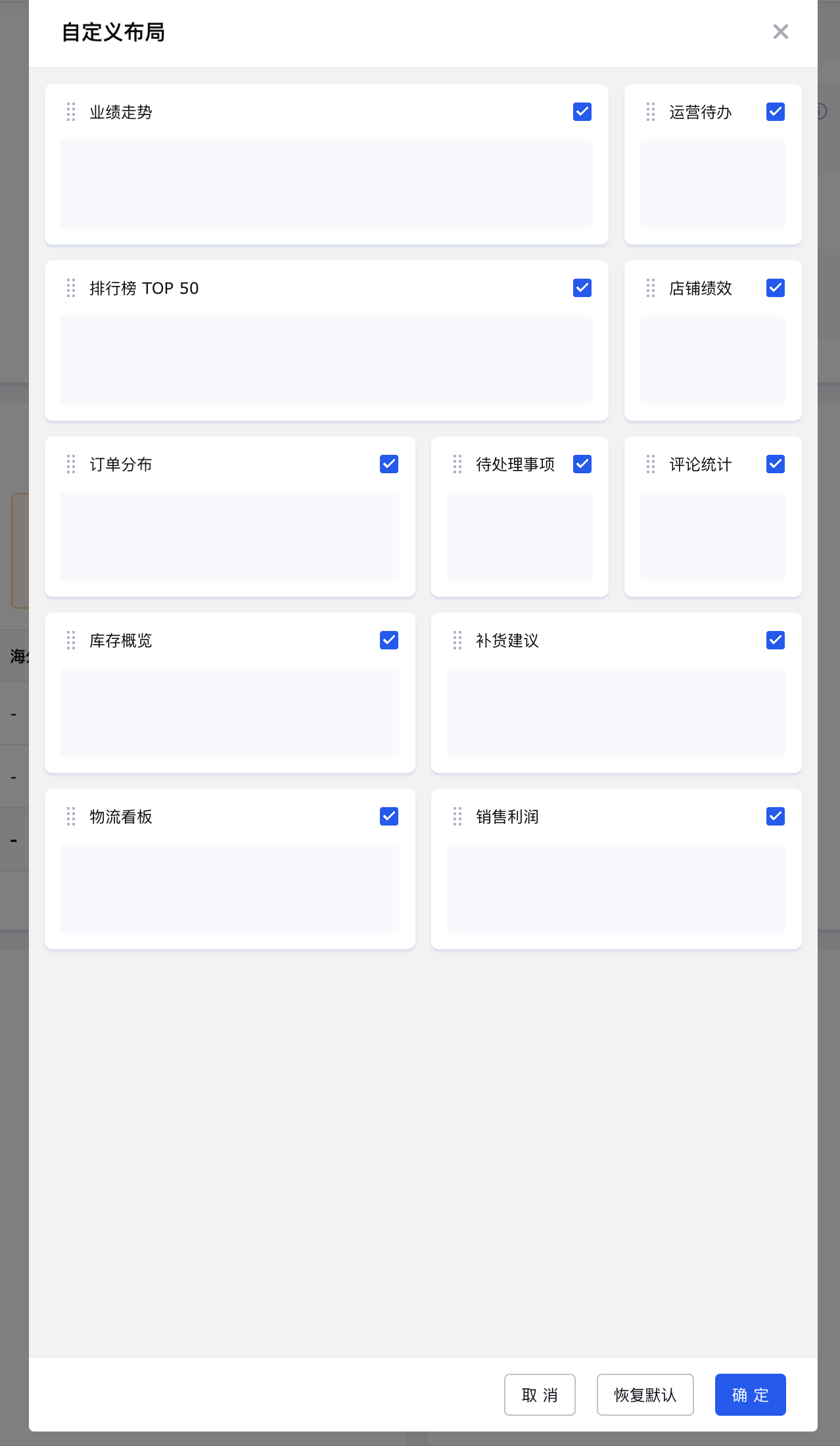Confirm layout with 确定
This screenshot has height=1446, width=840.
coord(750,1395)
